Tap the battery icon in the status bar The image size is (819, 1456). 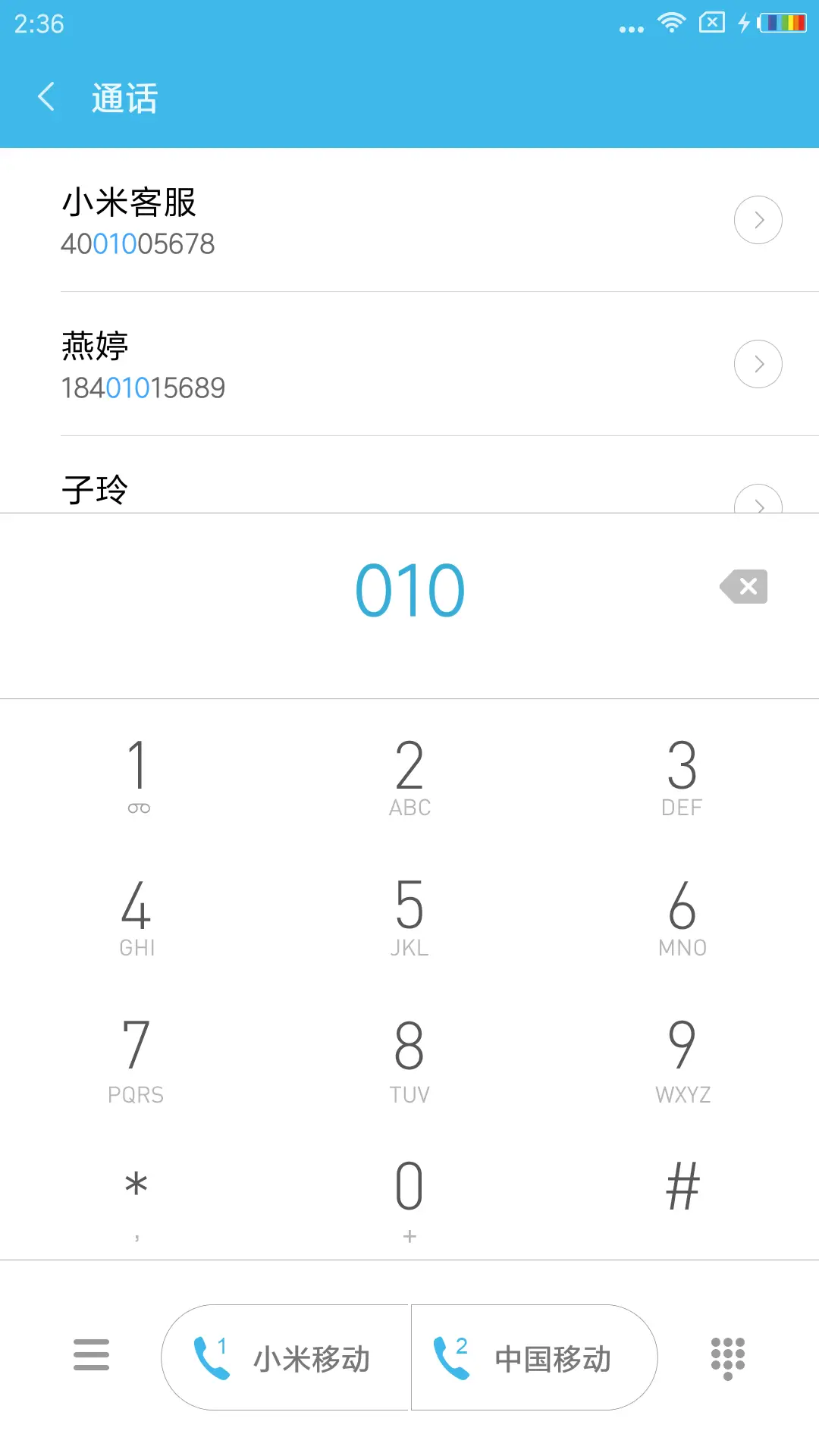pyautogui.click(x=782, y=23)
